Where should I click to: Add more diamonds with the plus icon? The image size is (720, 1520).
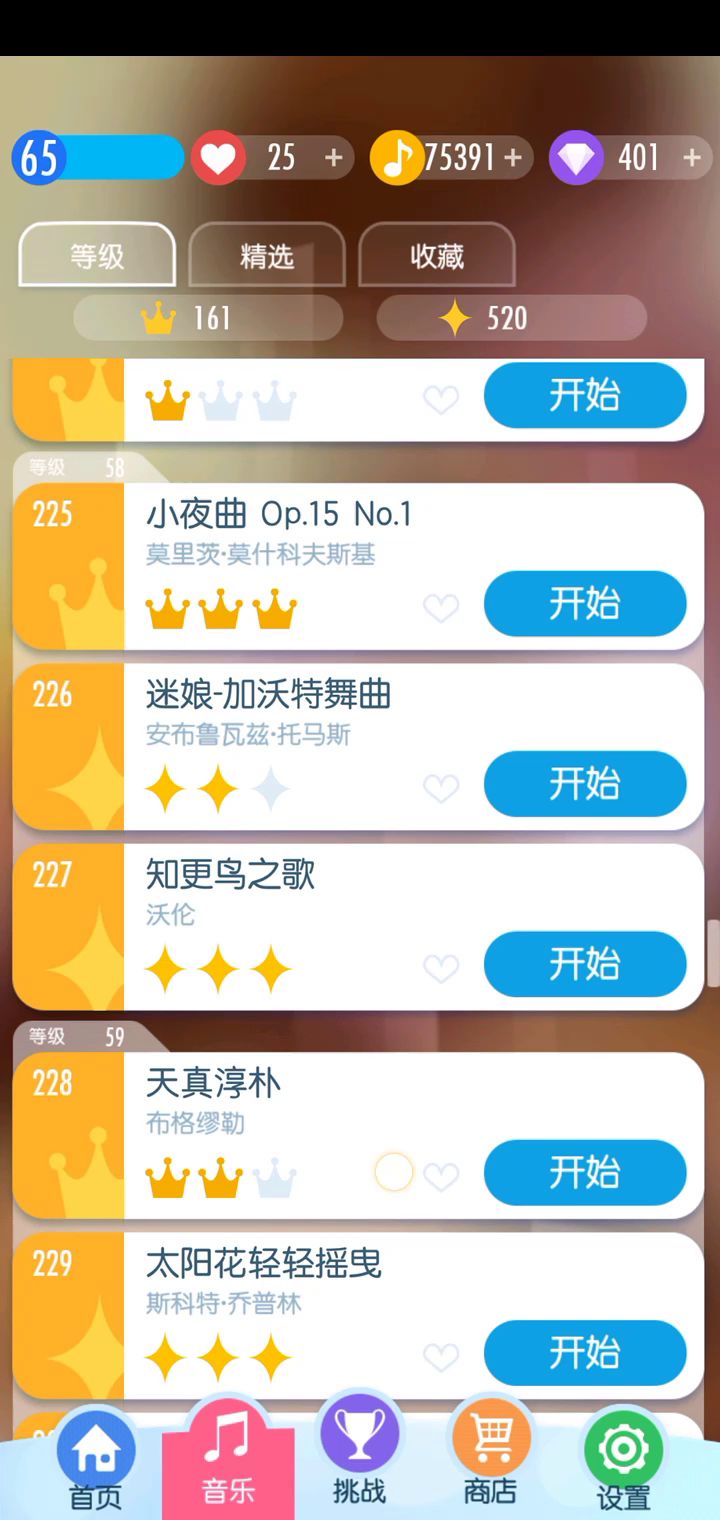(x=692, y=158)
